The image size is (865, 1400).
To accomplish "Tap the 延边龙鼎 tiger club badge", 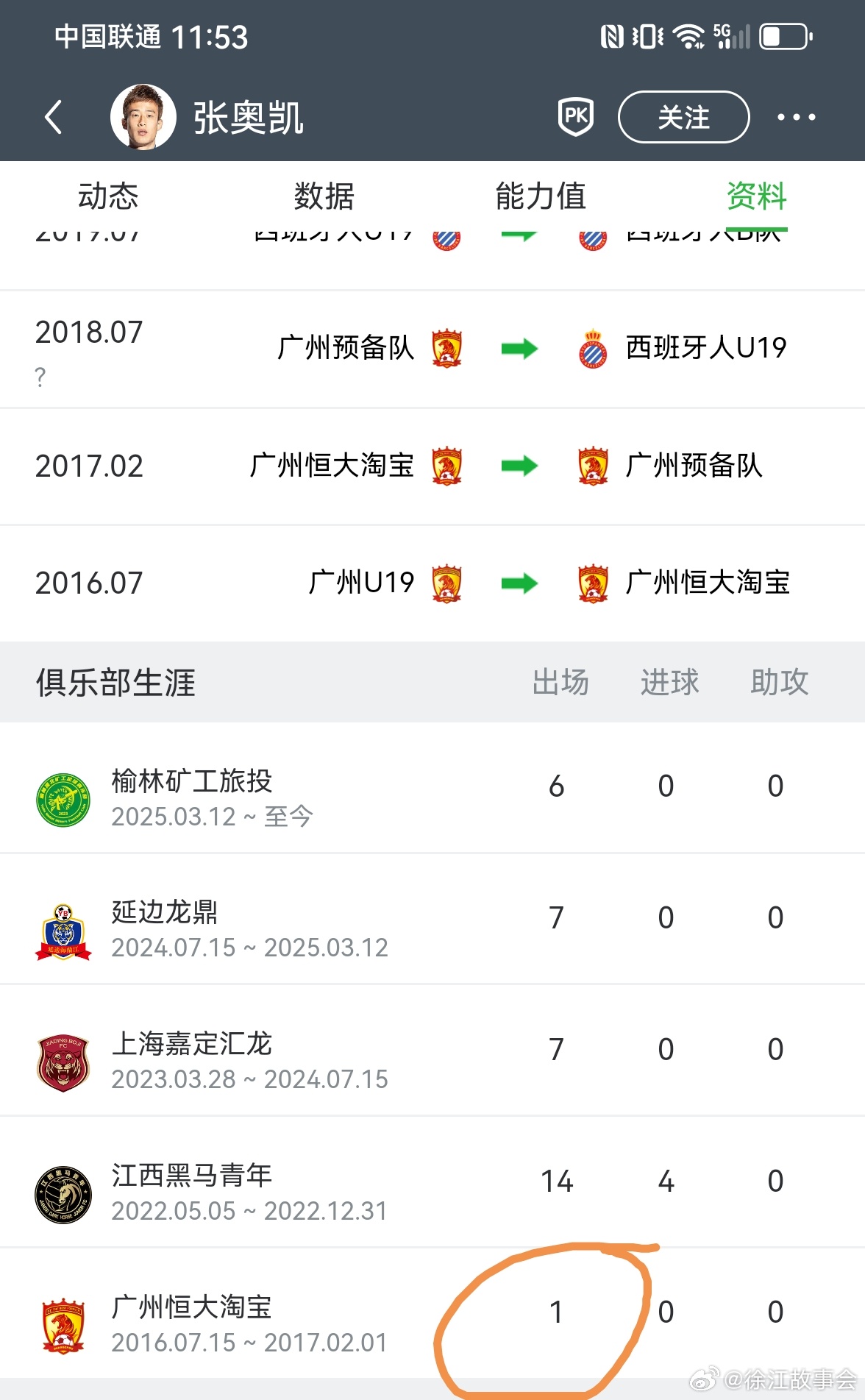I will (63, 934).
